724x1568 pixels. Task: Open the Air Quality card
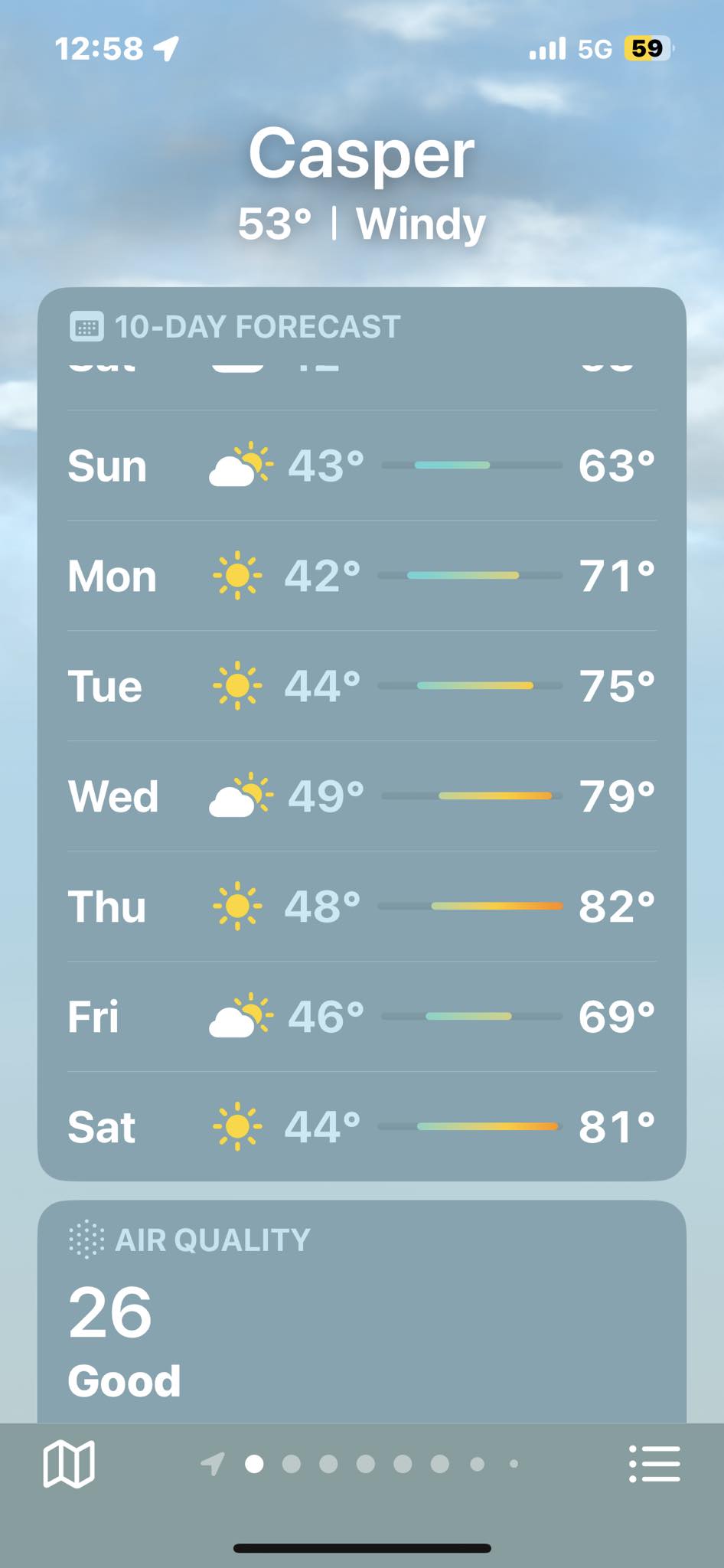coord(361,1313)
